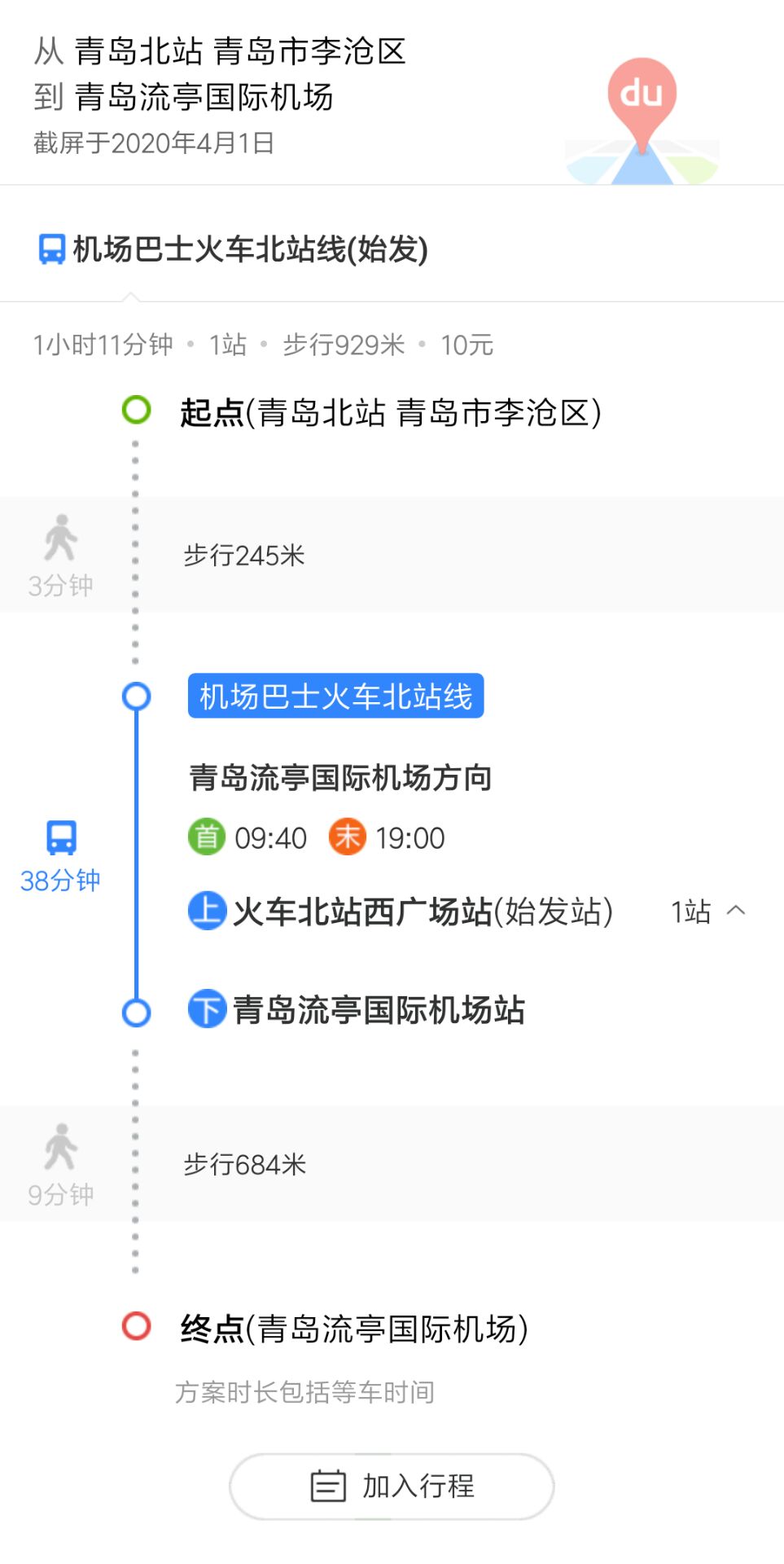
Task: Tap the 加入行程 button
Action: tap(392, 1486)
